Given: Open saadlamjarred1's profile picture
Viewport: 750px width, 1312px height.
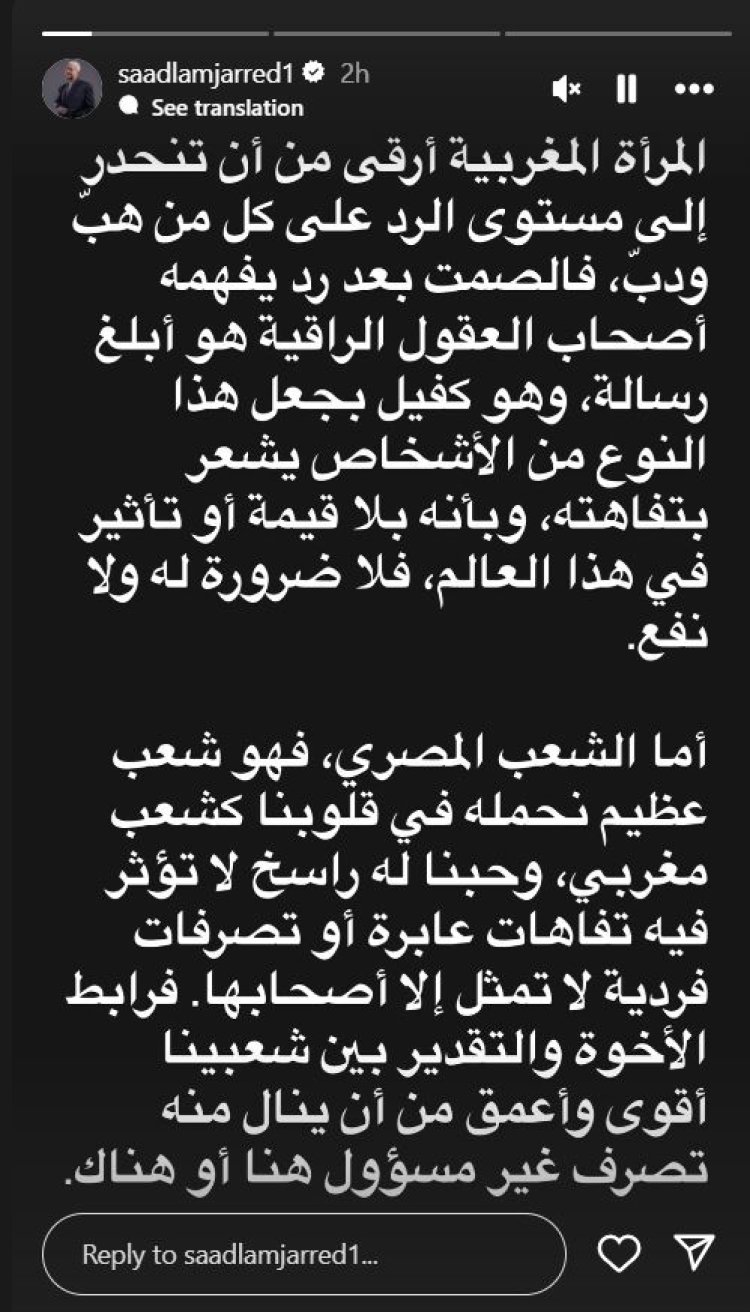Looking at the screenshot, I should (x=72, y=89).
